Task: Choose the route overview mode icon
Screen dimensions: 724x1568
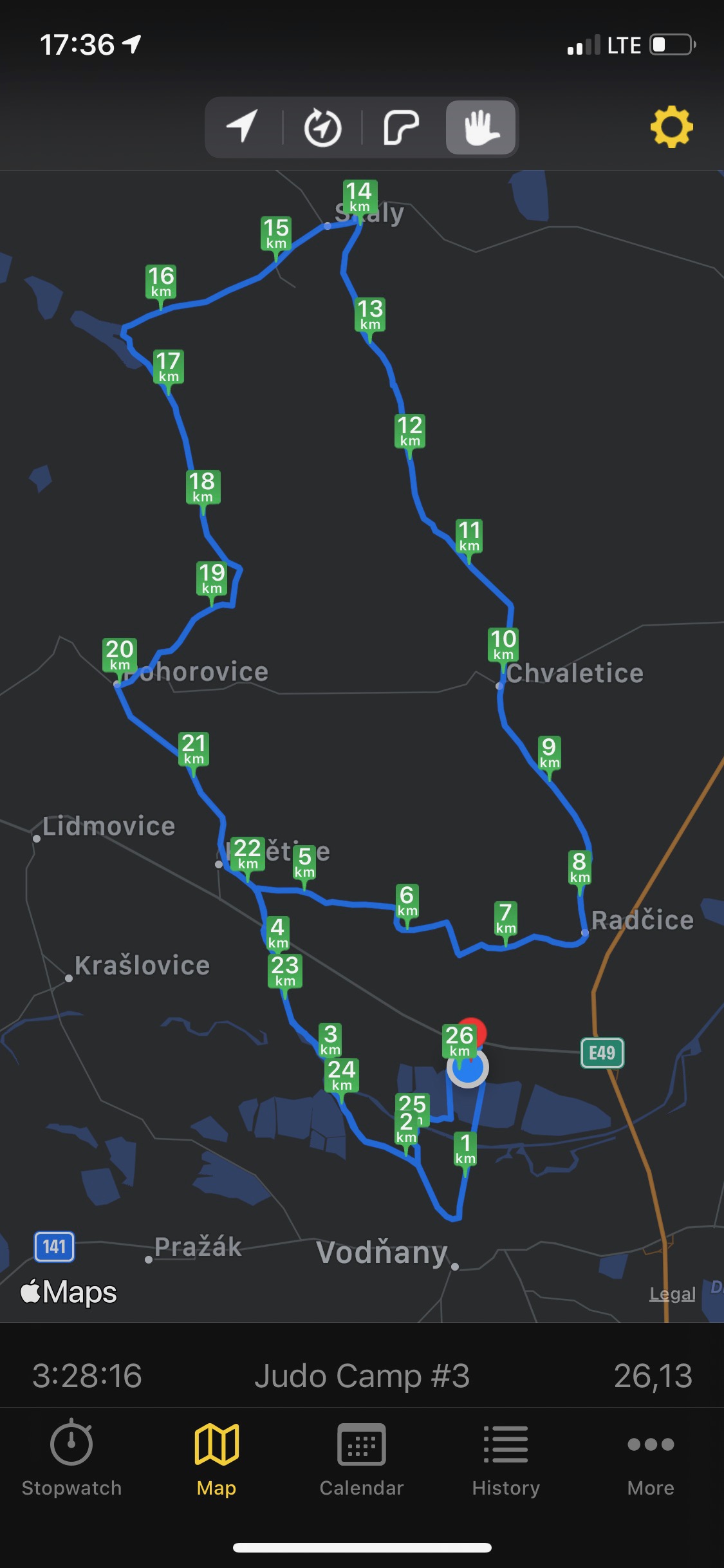Action: [x=402, y=127]
